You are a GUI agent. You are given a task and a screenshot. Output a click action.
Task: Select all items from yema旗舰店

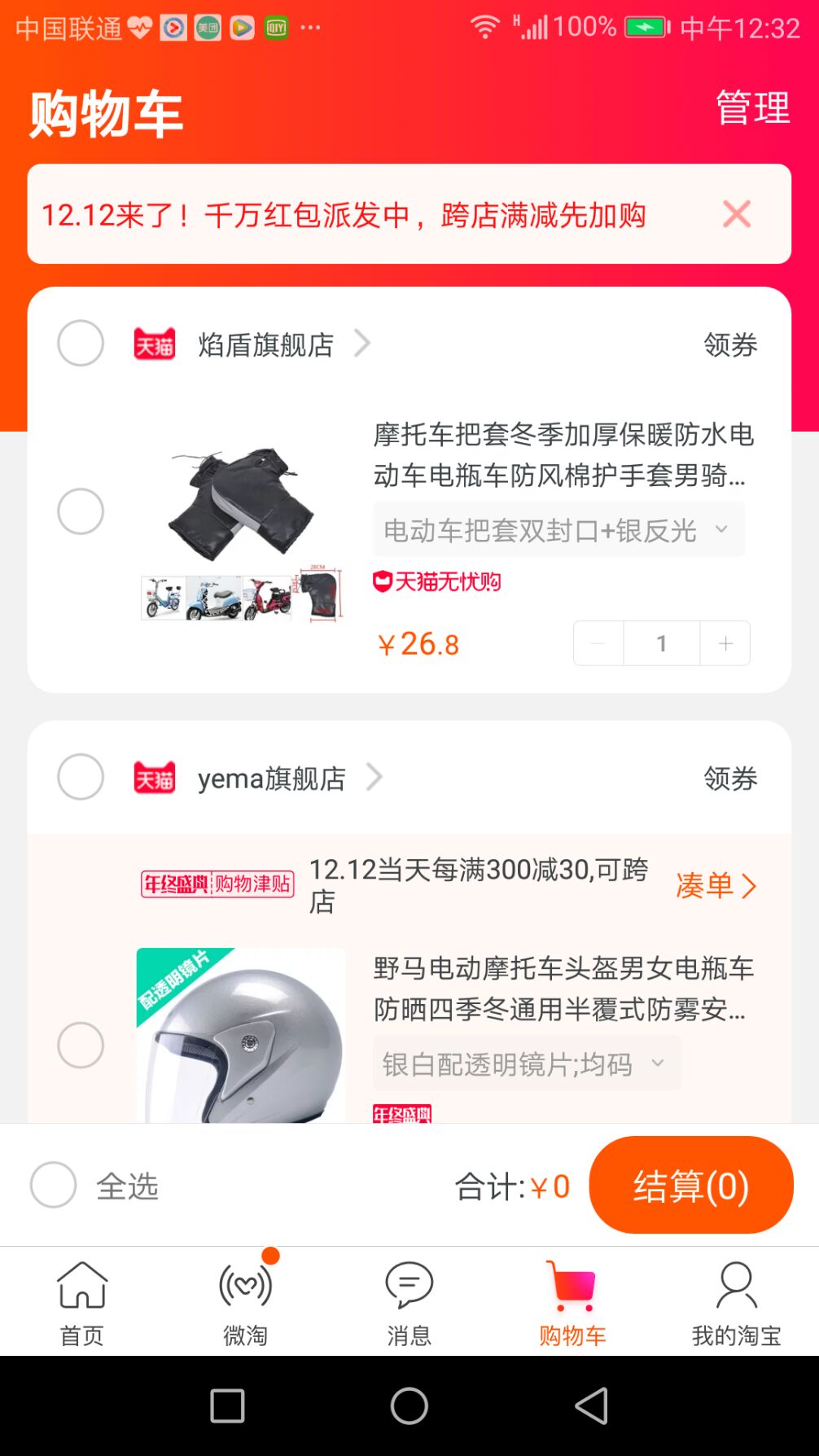[81, 777]
